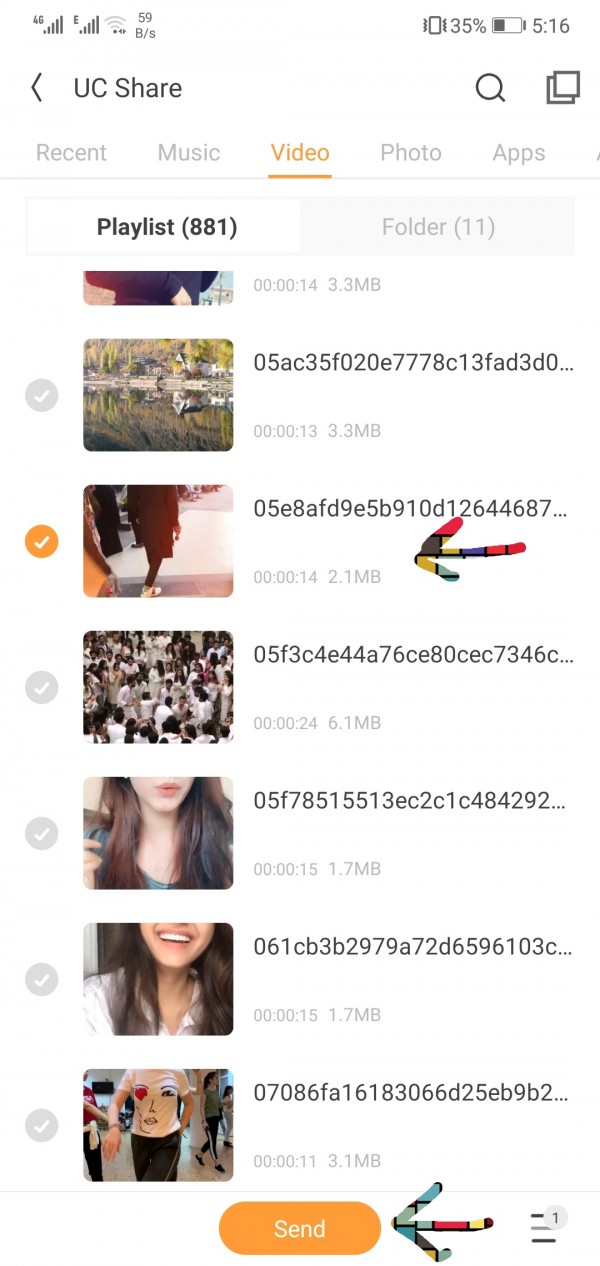Check the video 05ac35f020e7778c13fad3d0
The image size is (600, 1266).
coord(41,395)
